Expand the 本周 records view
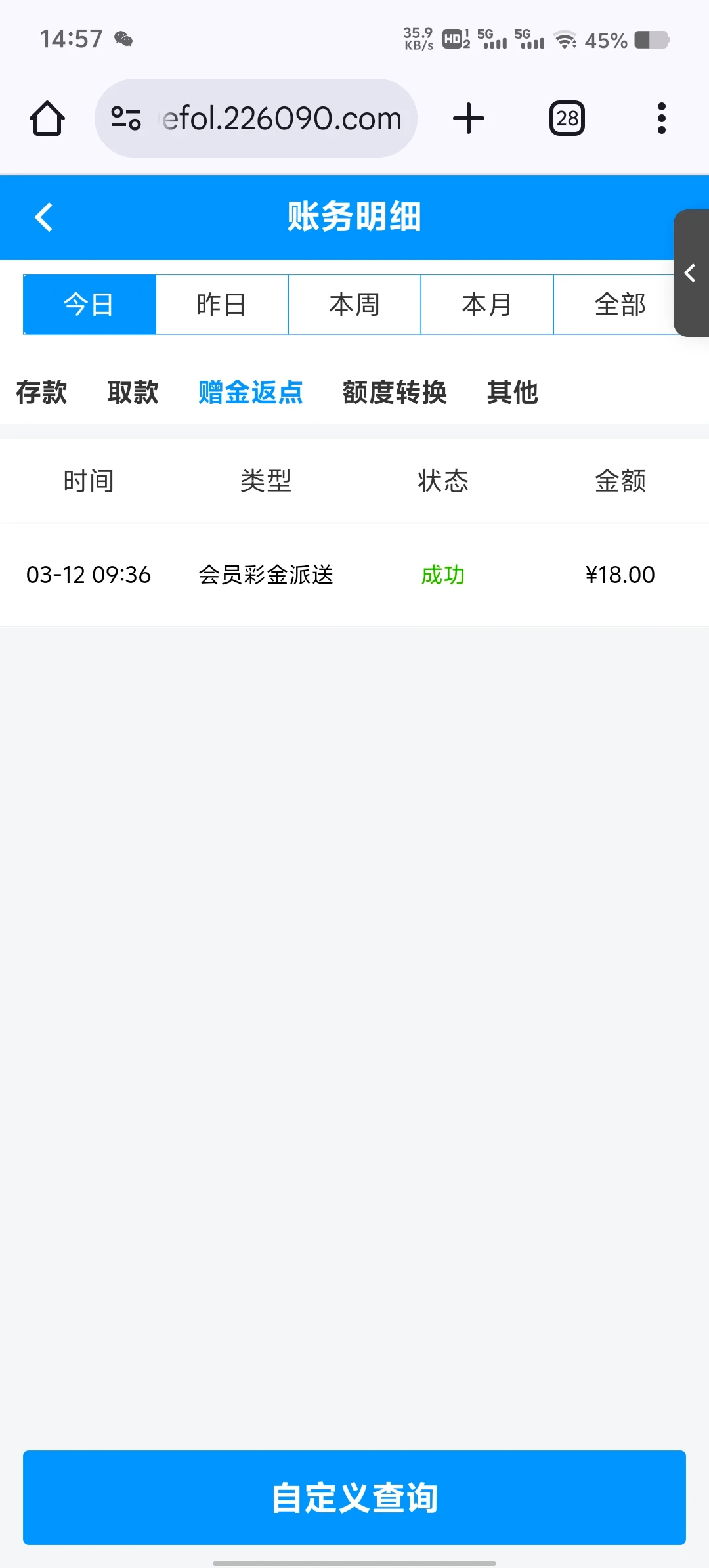The height and width of the screenshot is (1568, 709). click(354, 304)
